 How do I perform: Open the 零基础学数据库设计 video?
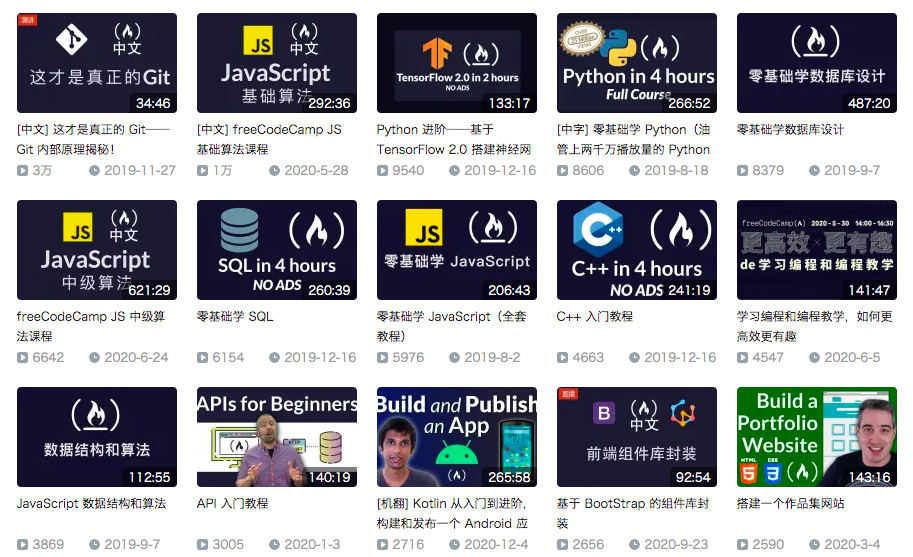[x=817, y=63]
